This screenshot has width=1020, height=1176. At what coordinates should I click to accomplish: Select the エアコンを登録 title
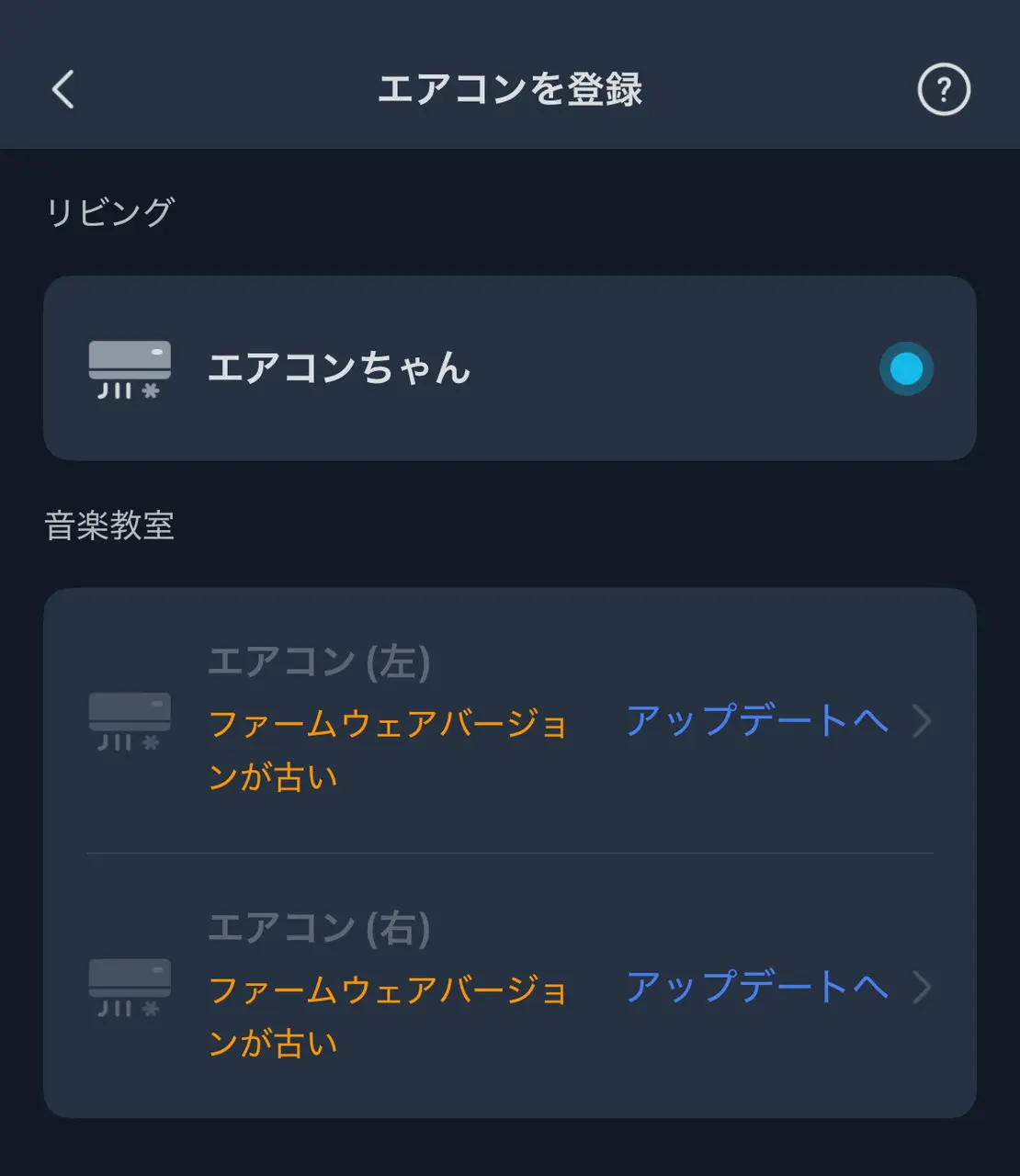tap(510, 89)
